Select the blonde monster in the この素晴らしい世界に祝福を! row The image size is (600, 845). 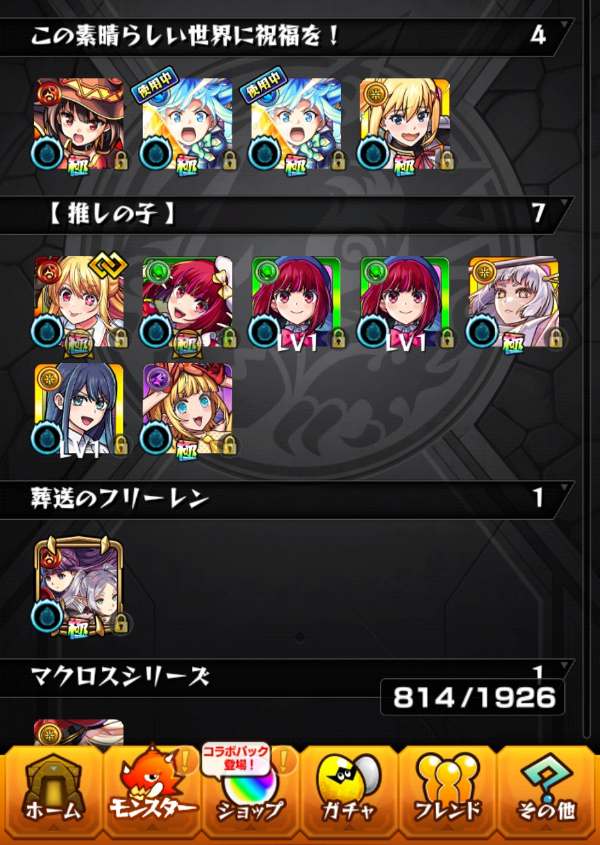[x=405, y=123]
